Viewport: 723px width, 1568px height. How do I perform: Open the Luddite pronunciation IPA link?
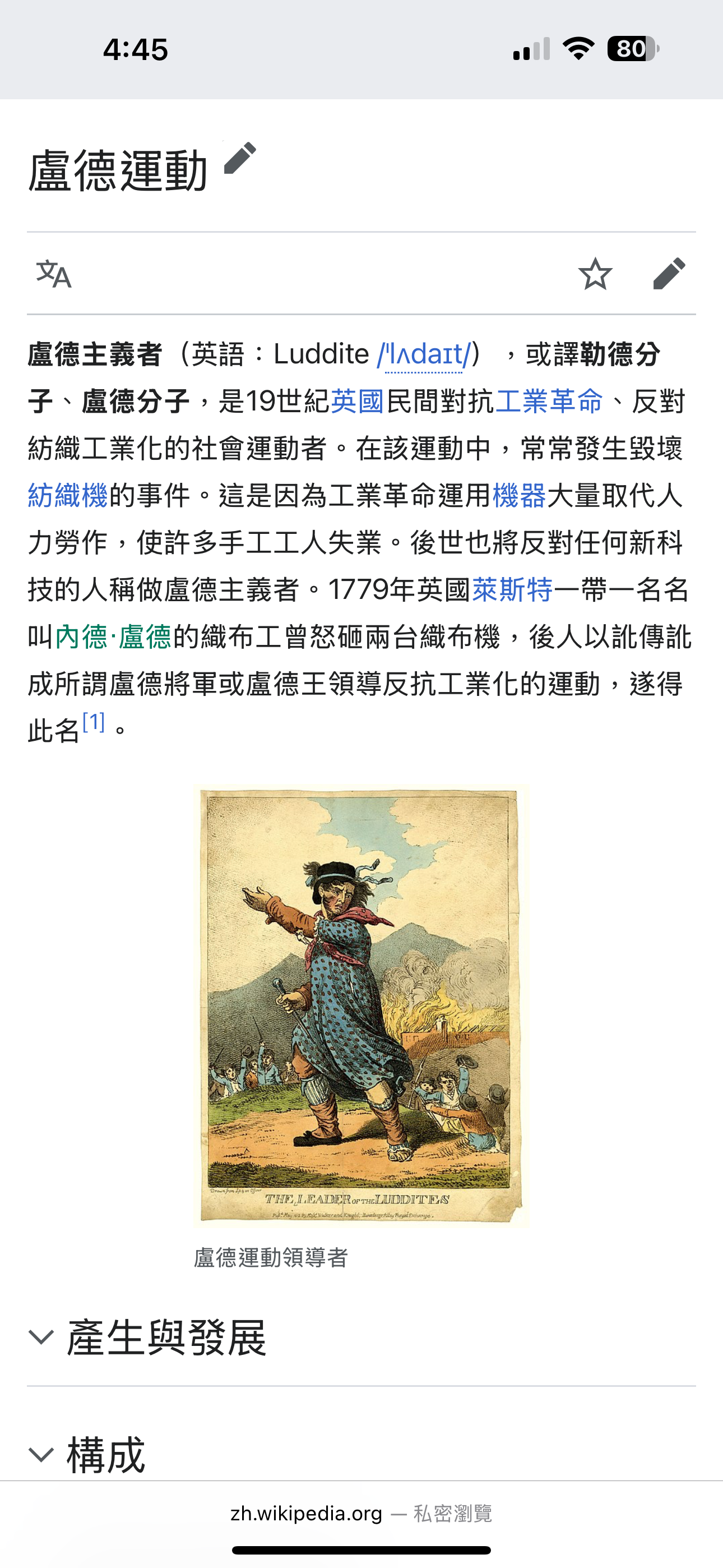424,354
